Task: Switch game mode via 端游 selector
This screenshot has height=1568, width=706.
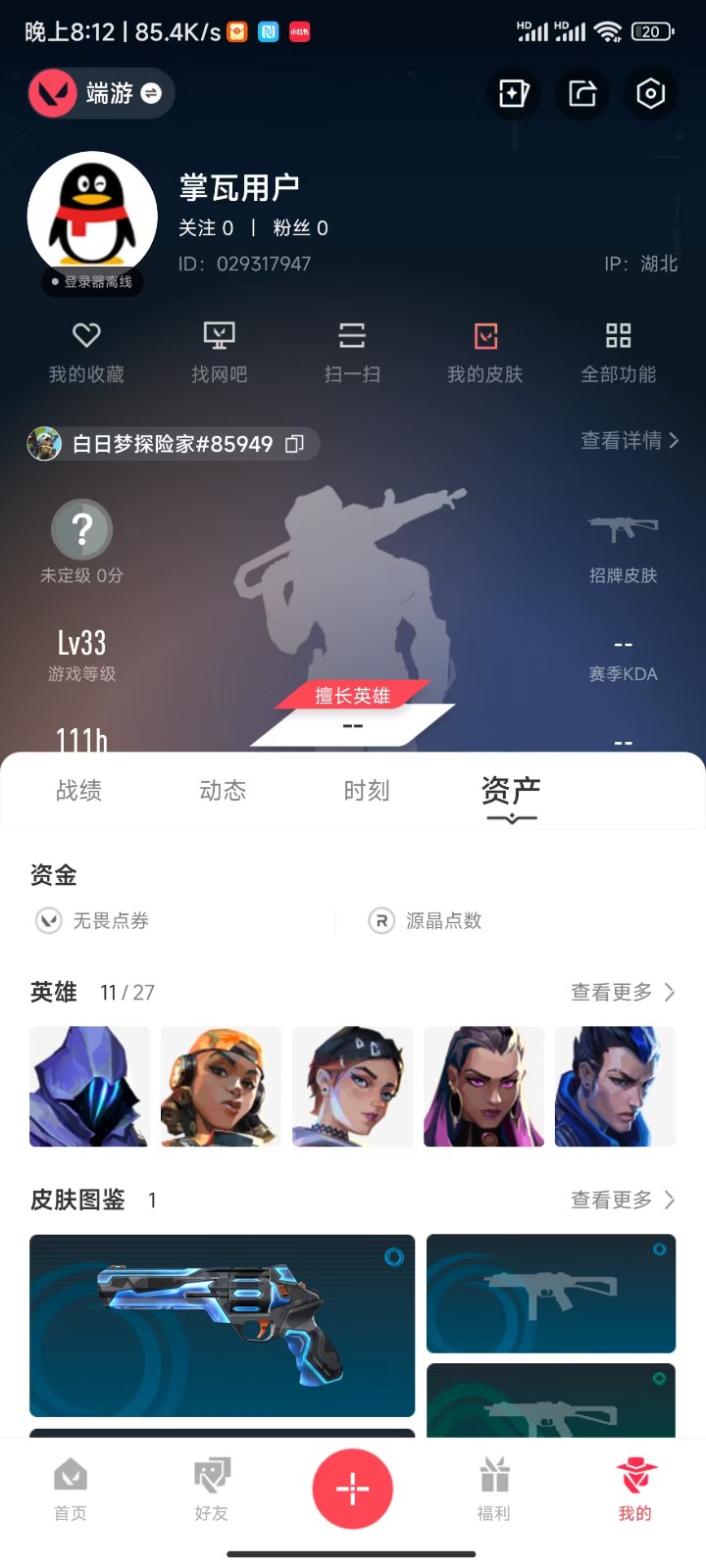Action: click(101, 93)
